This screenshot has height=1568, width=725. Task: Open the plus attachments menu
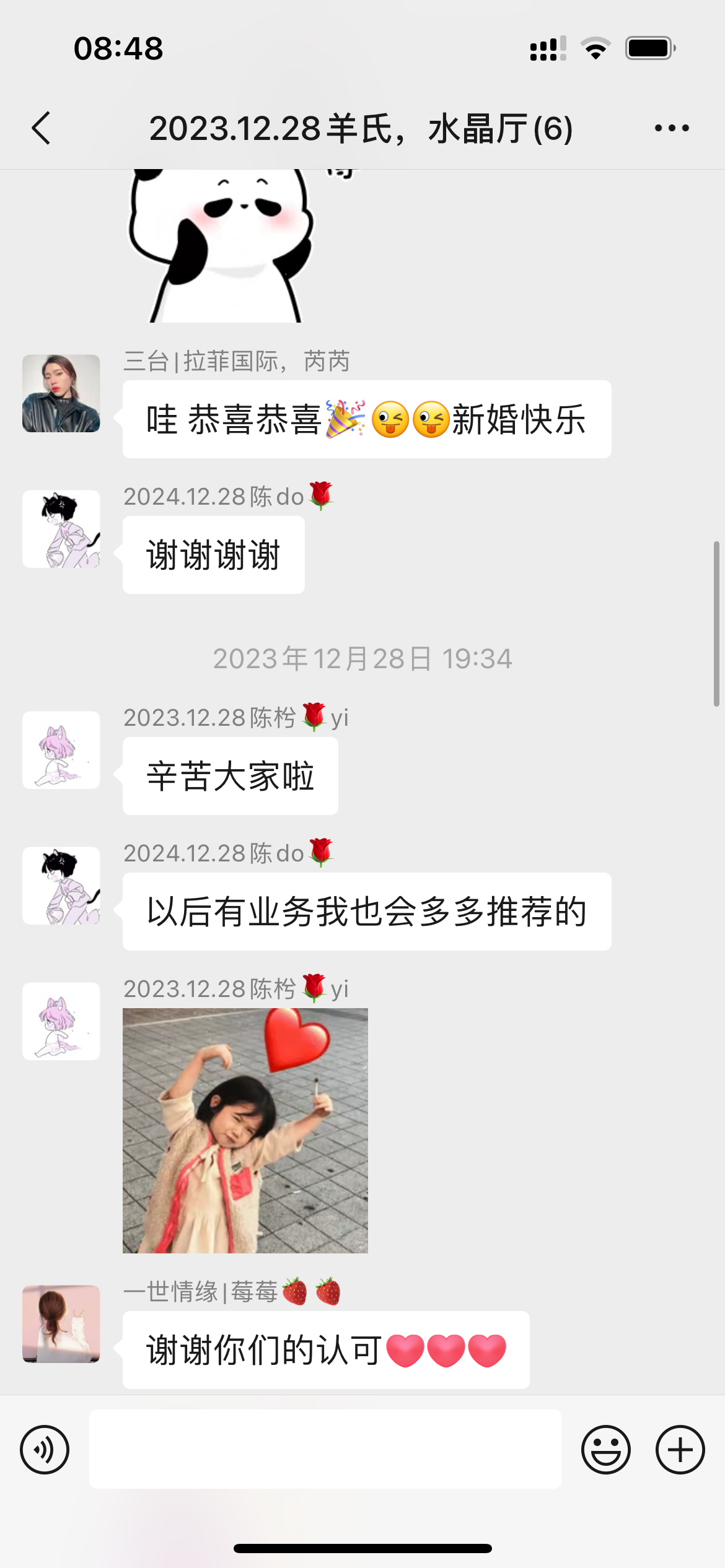[680, 1450]
